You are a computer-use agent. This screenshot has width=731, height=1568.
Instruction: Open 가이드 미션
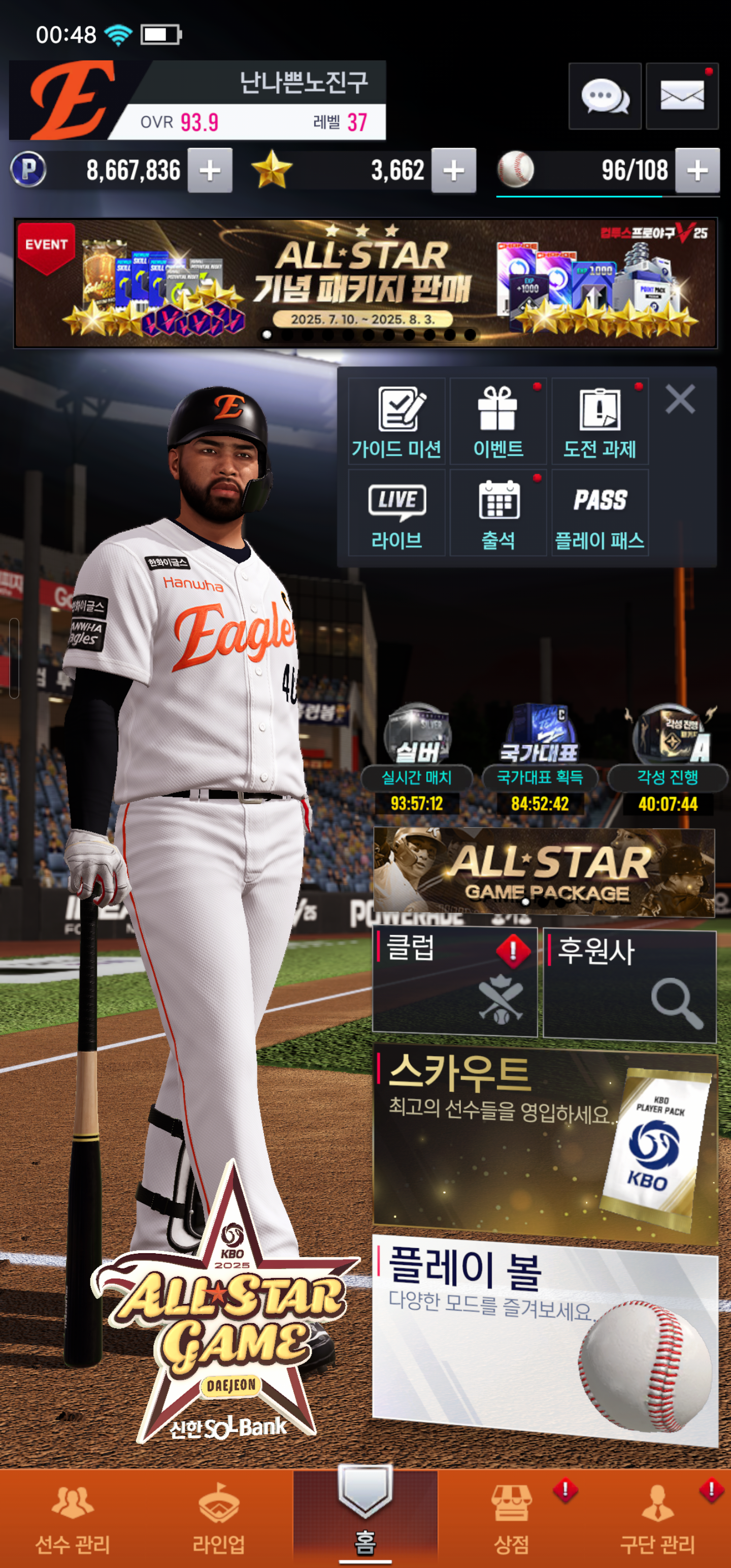tap(396, 421)
